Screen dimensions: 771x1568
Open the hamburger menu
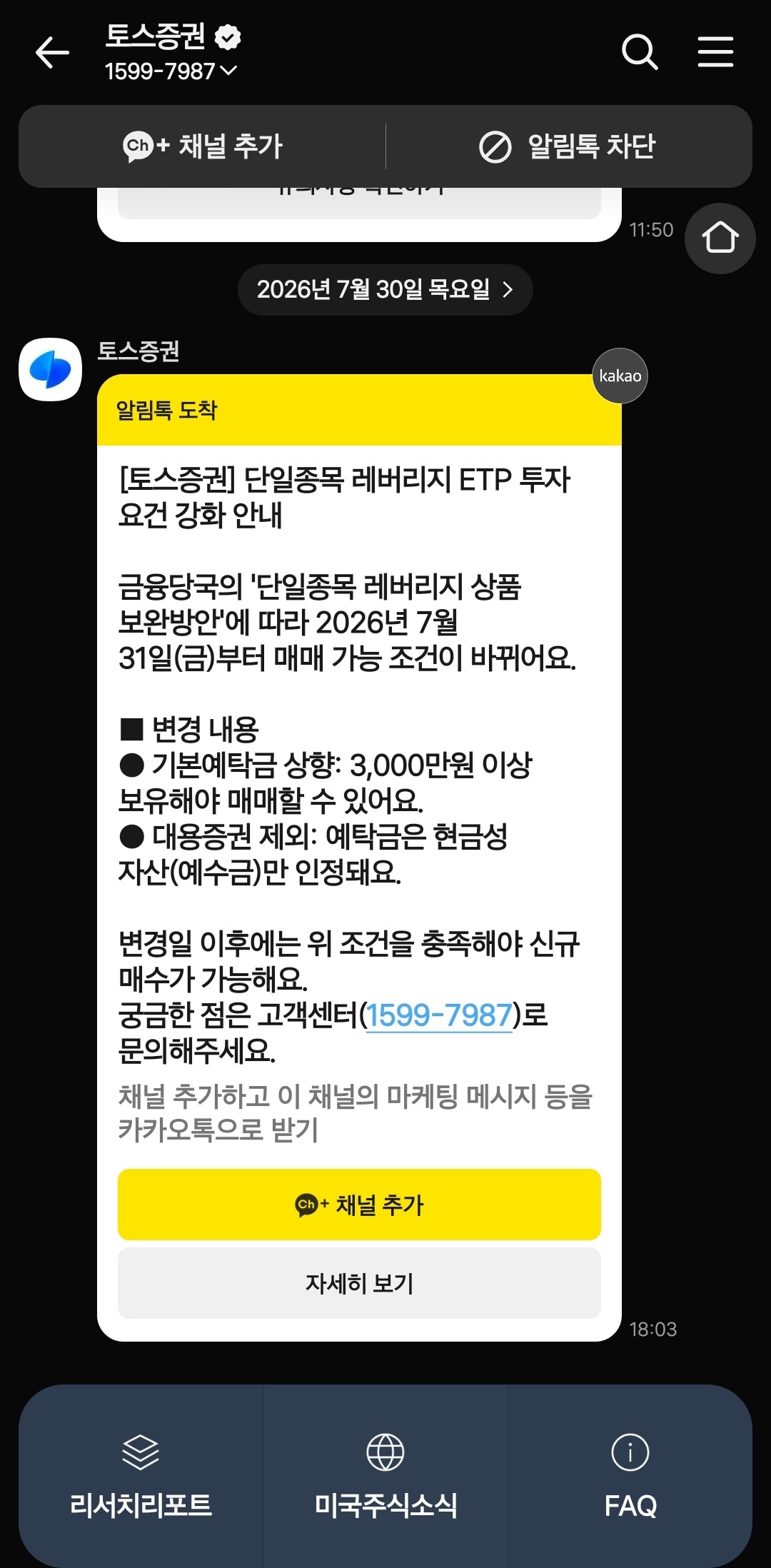pos(715,52)
